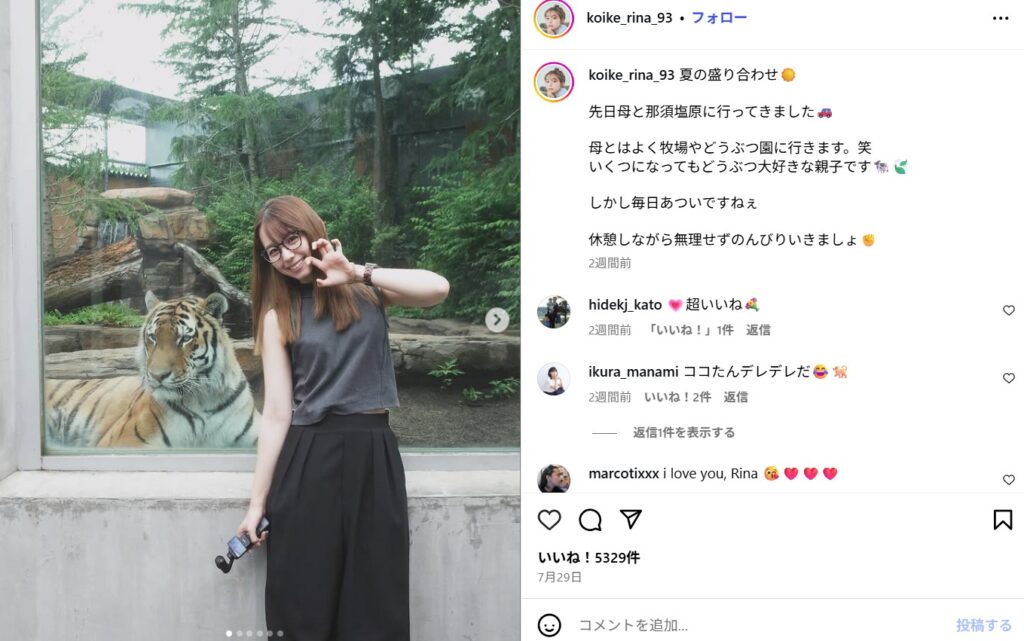
Task: Open koike_rina_93 profile from the header username
Action: coord(630,18)
